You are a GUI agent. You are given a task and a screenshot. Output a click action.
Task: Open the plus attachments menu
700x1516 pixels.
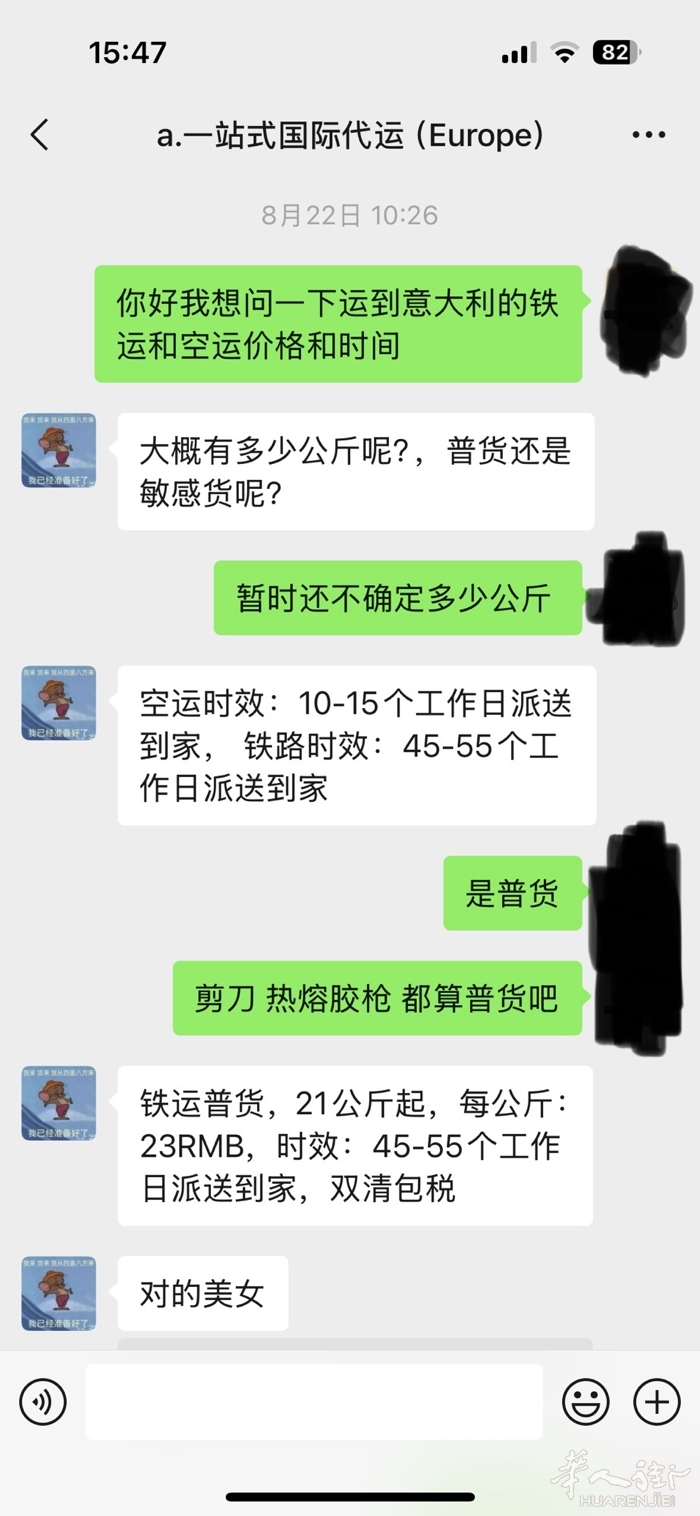pos(657,1402)
